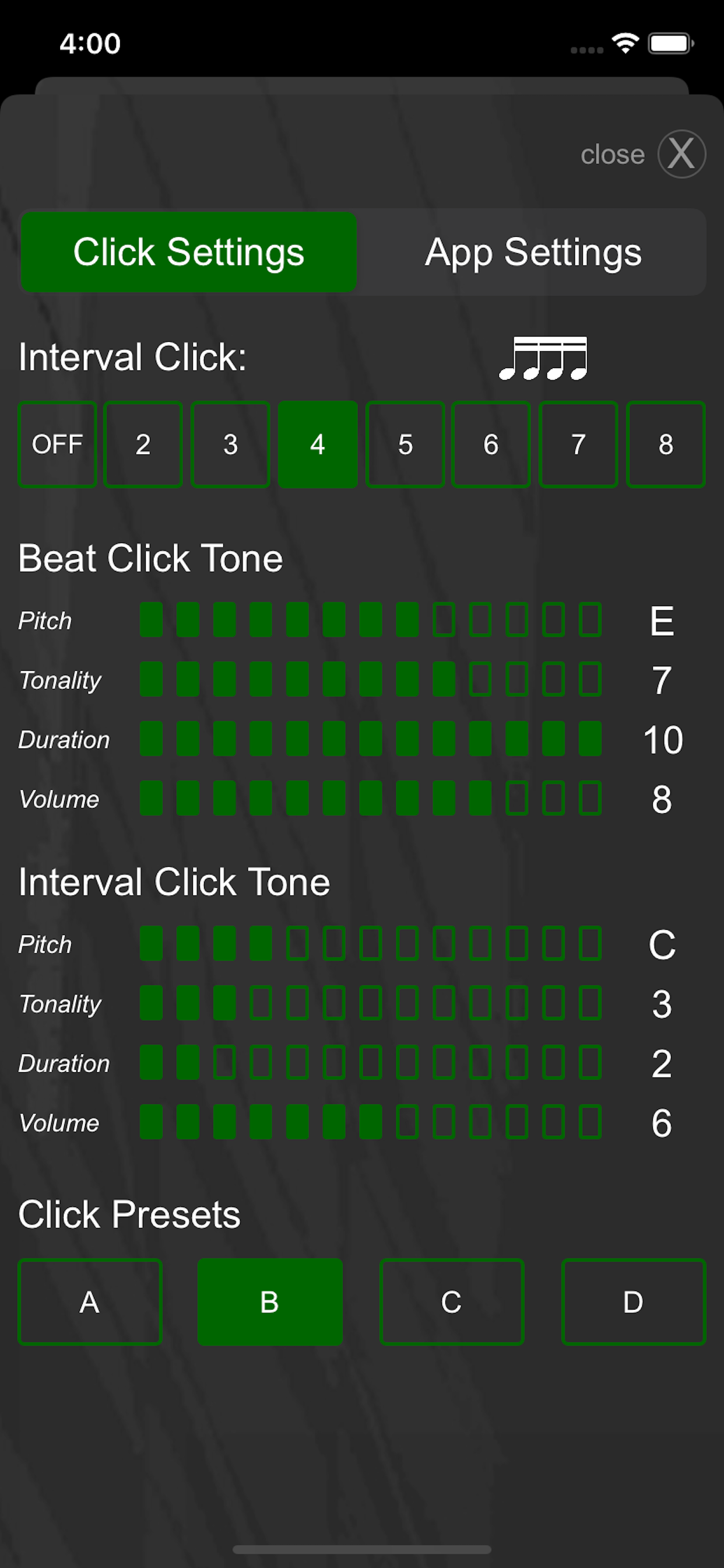This screenshot has height=1568, width=724.
Task: Close the settings panel
Action: point(681,154)
